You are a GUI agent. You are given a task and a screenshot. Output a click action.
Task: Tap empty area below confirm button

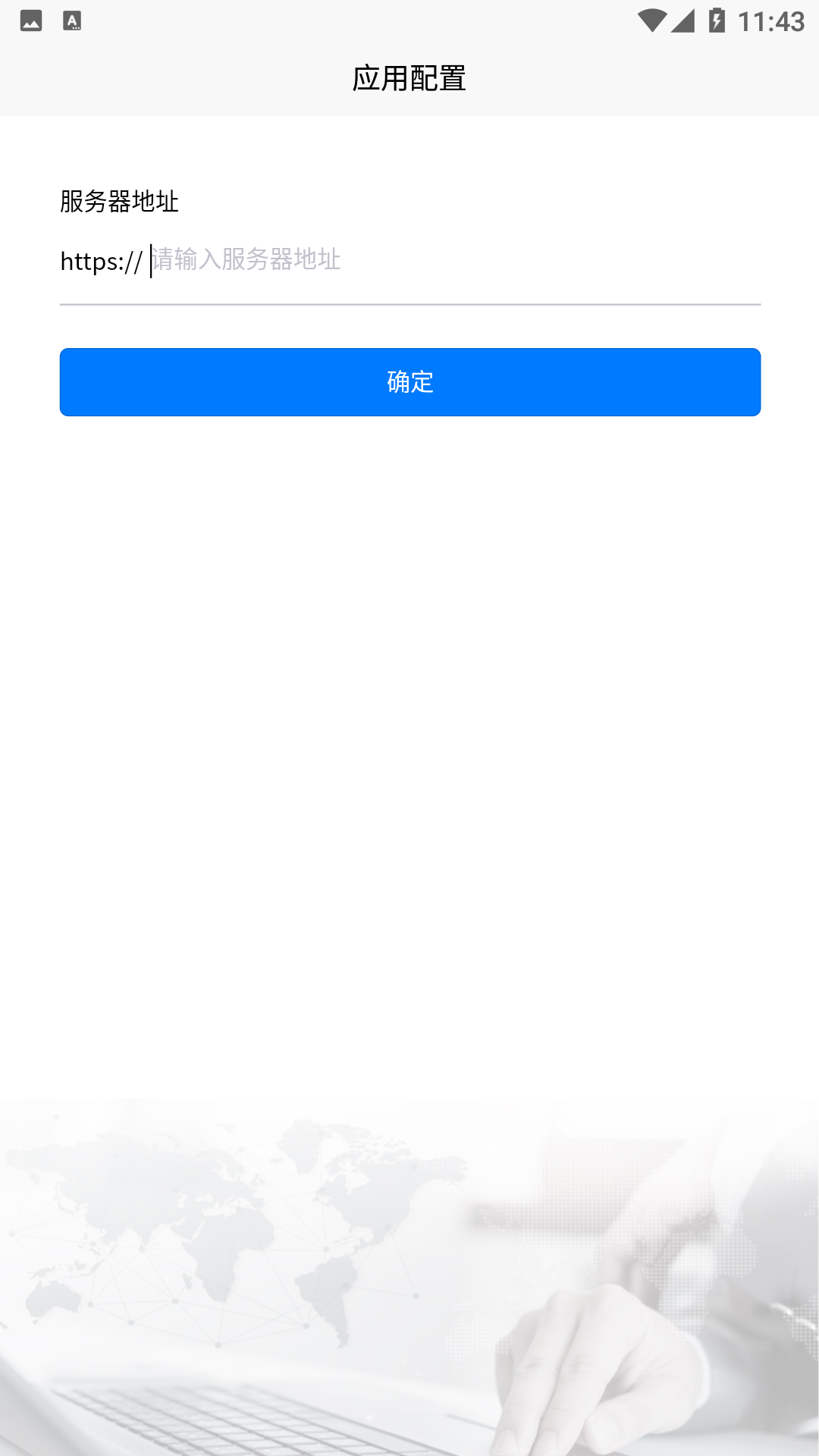coord(409,682)
